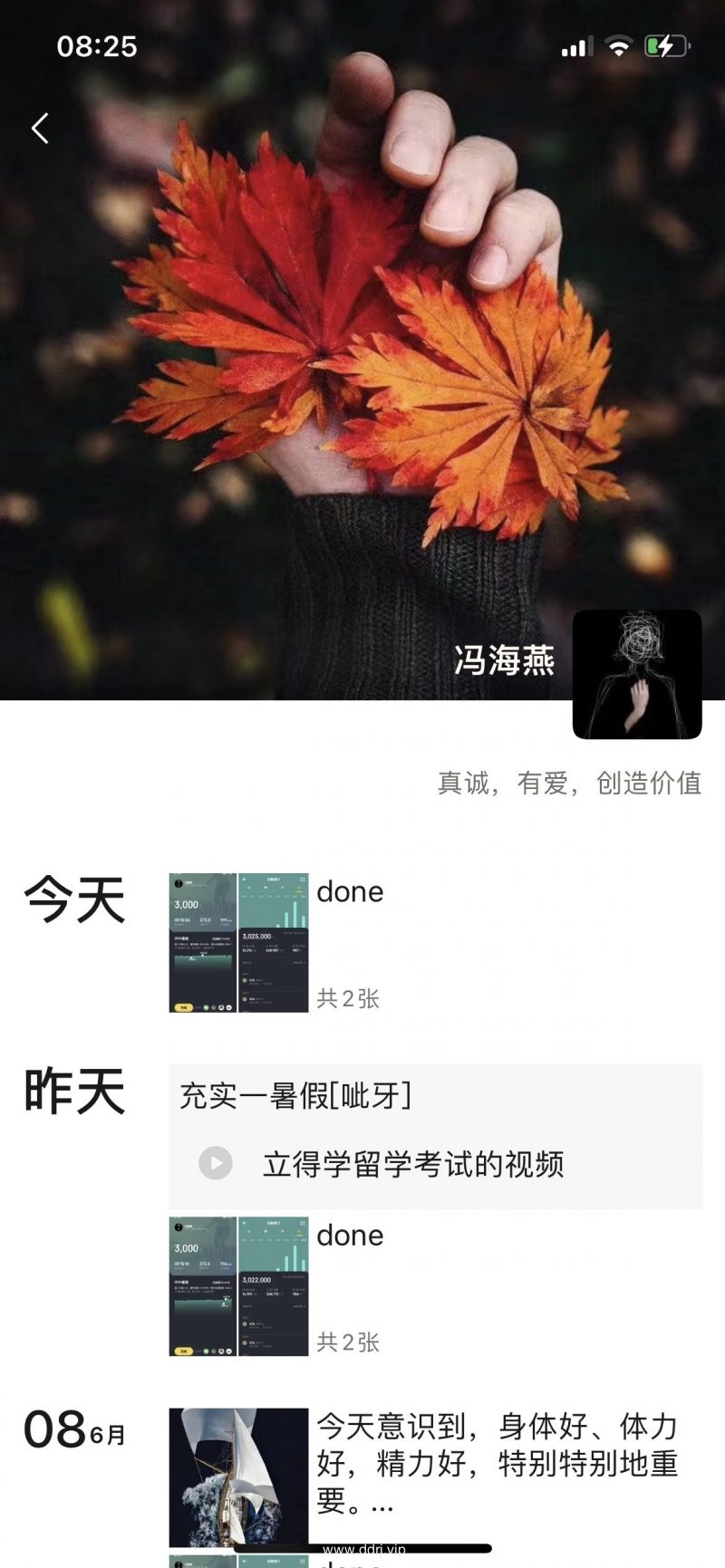
Task: Open shared video 立得学留学考试的视频
Action: tap(412, 1164)
